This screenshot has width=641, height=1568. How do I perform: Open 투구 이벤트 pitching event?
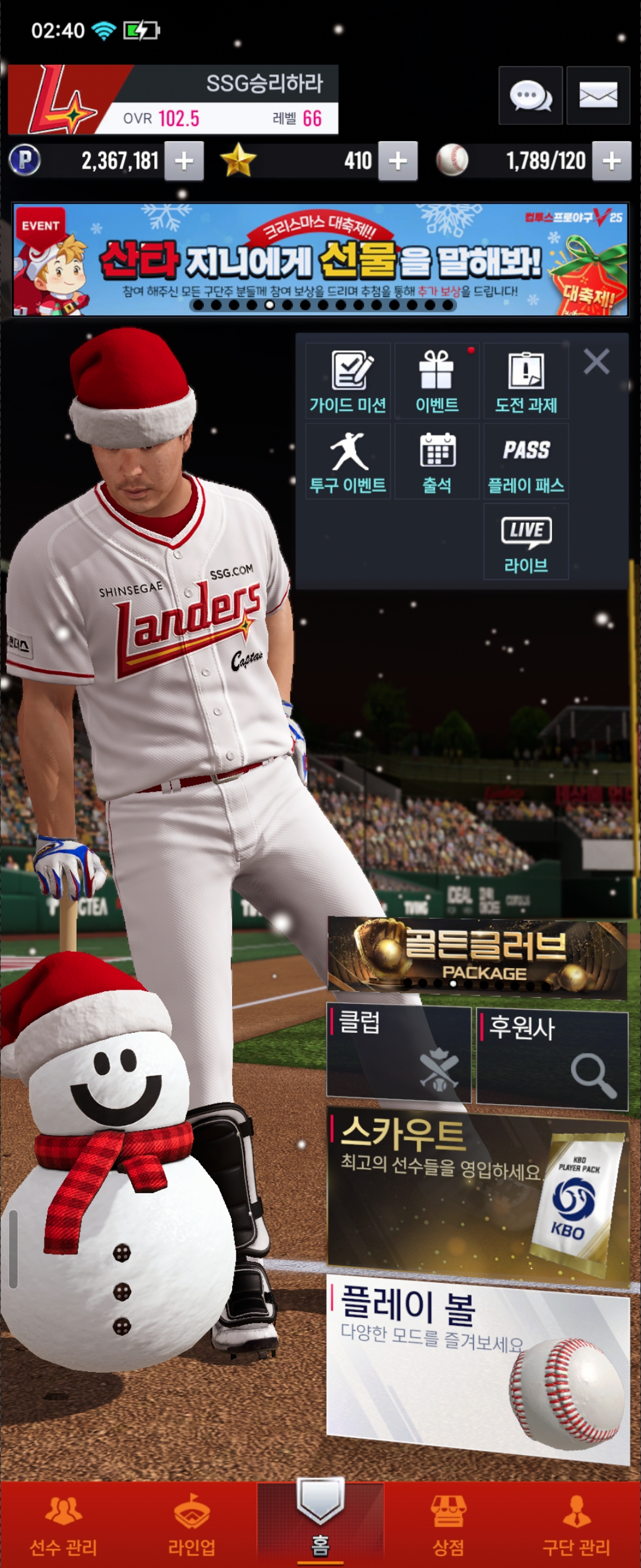pyautogui.click(x=348, y=461)
